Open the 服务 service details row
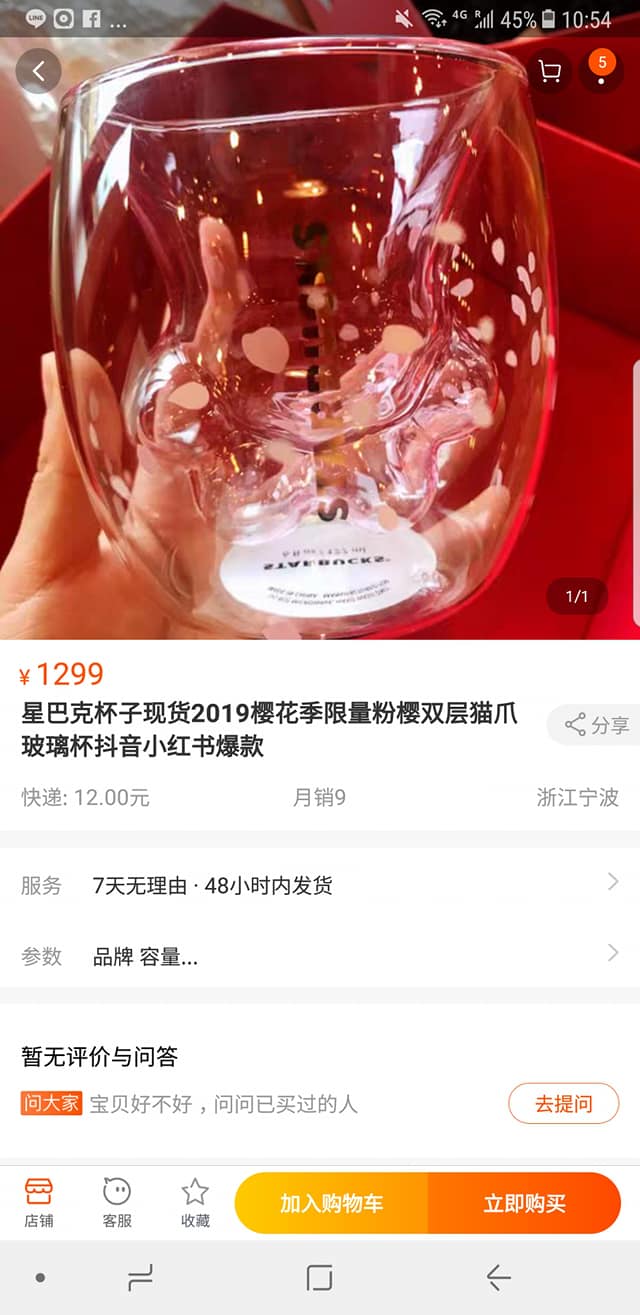 point(320,885)
